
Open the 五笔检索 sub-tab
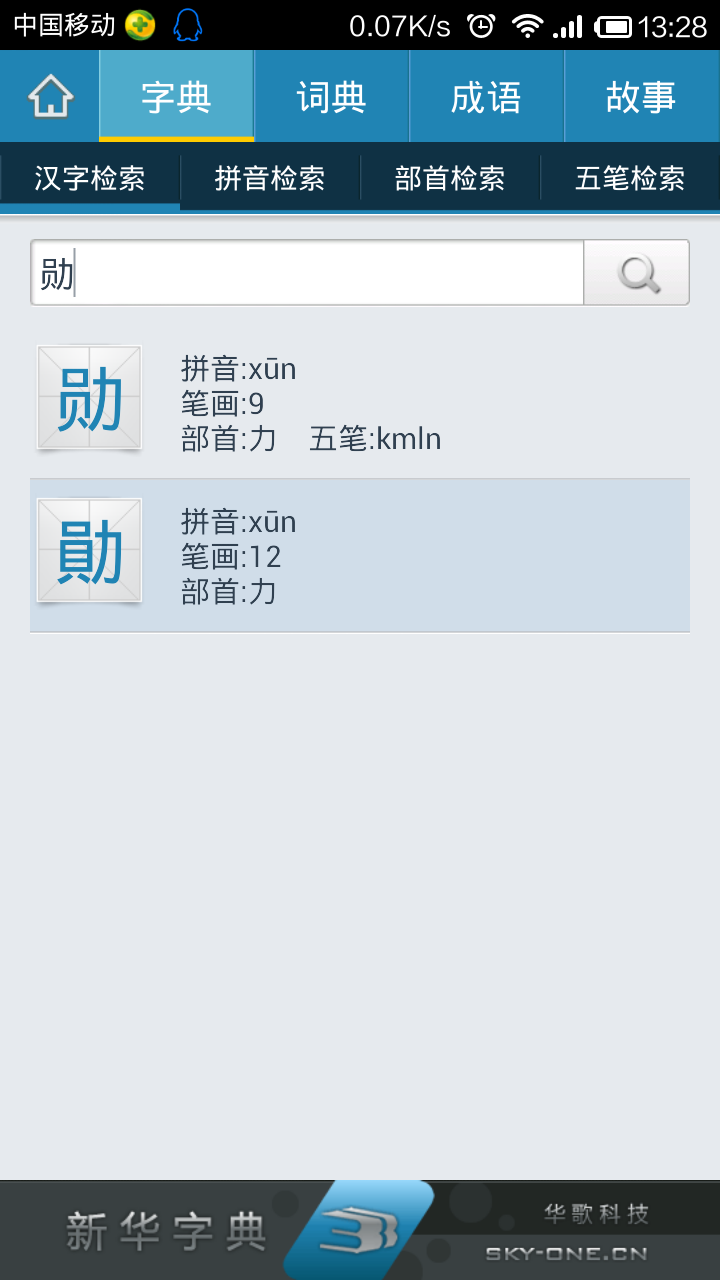tap(630, 178)
